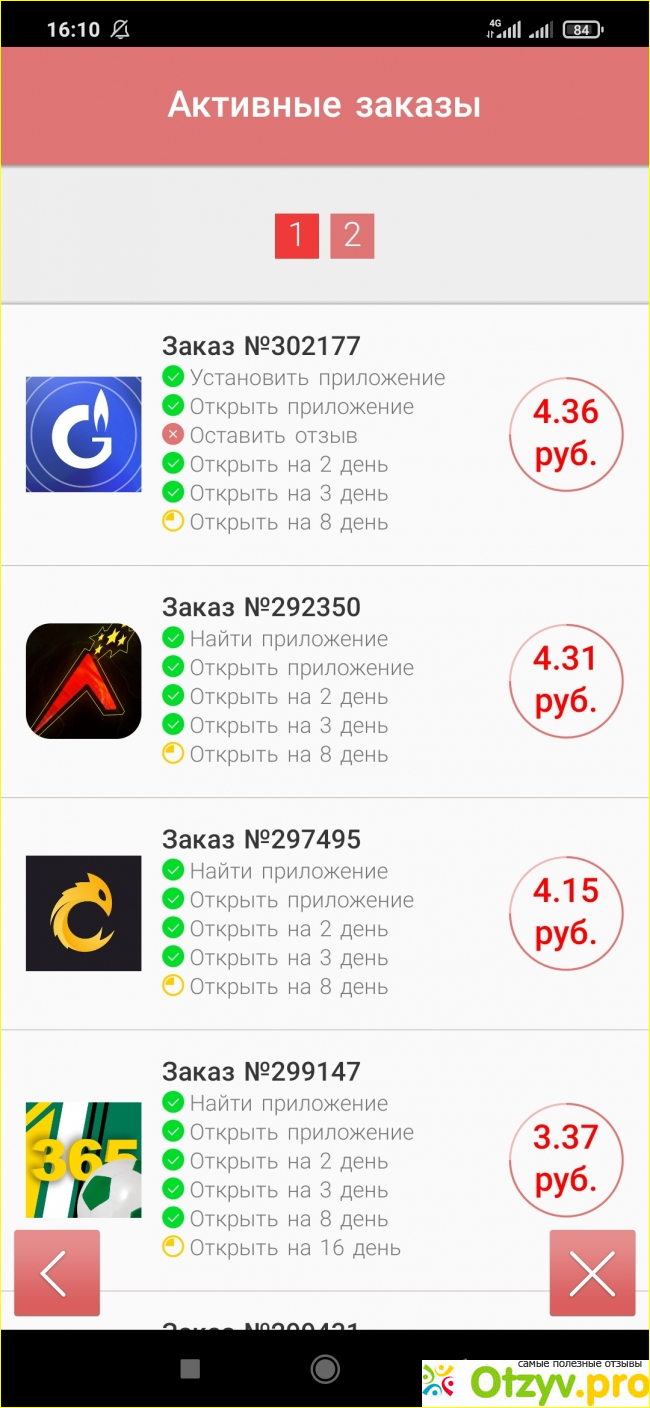Tap the system home button
The height and width of the screenshot is (1408, 650).
[x=325, y=1368]
